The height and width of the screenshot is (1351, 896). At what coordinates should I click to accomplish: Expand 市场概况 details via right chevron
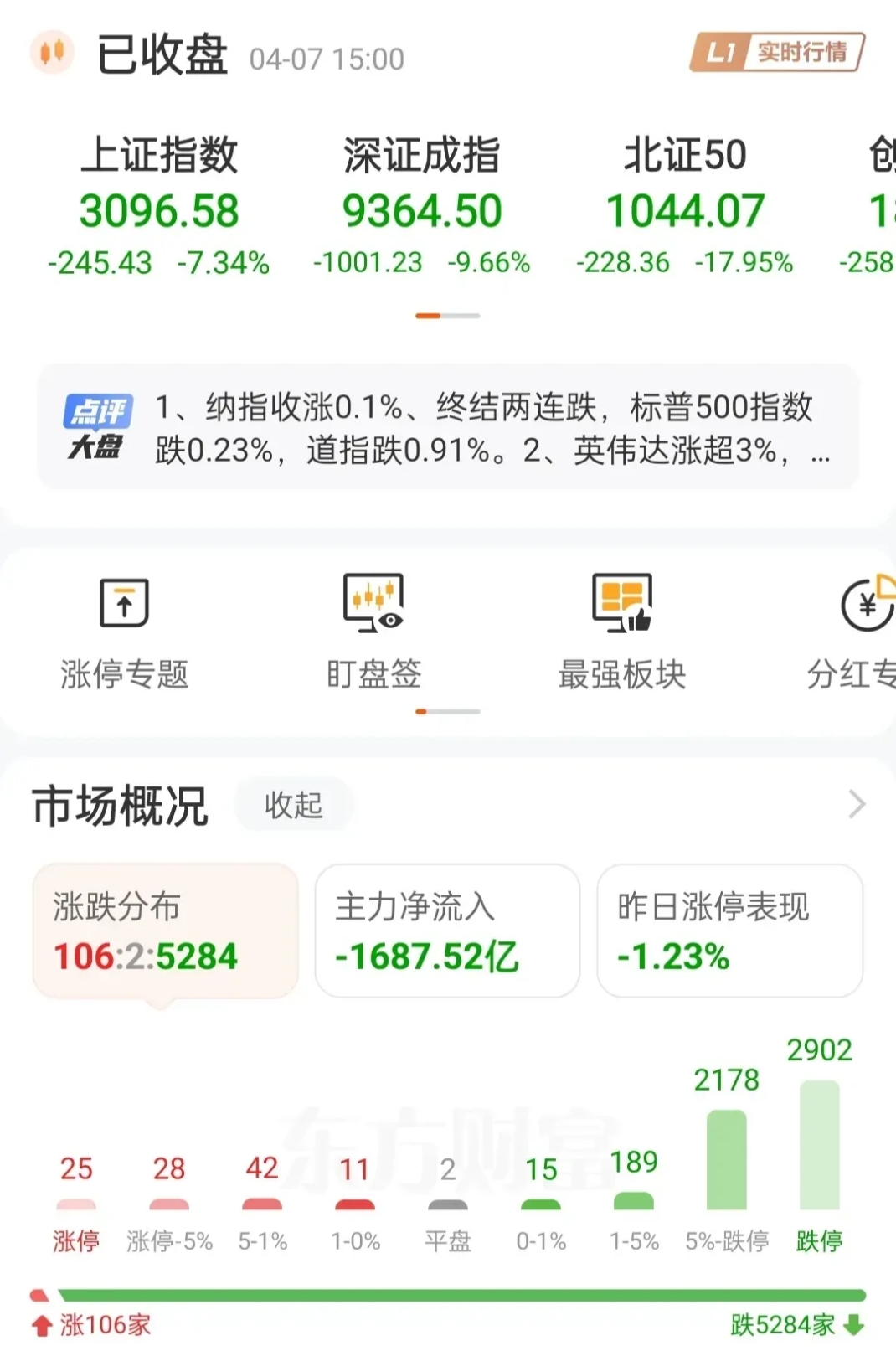click(856, 804)
